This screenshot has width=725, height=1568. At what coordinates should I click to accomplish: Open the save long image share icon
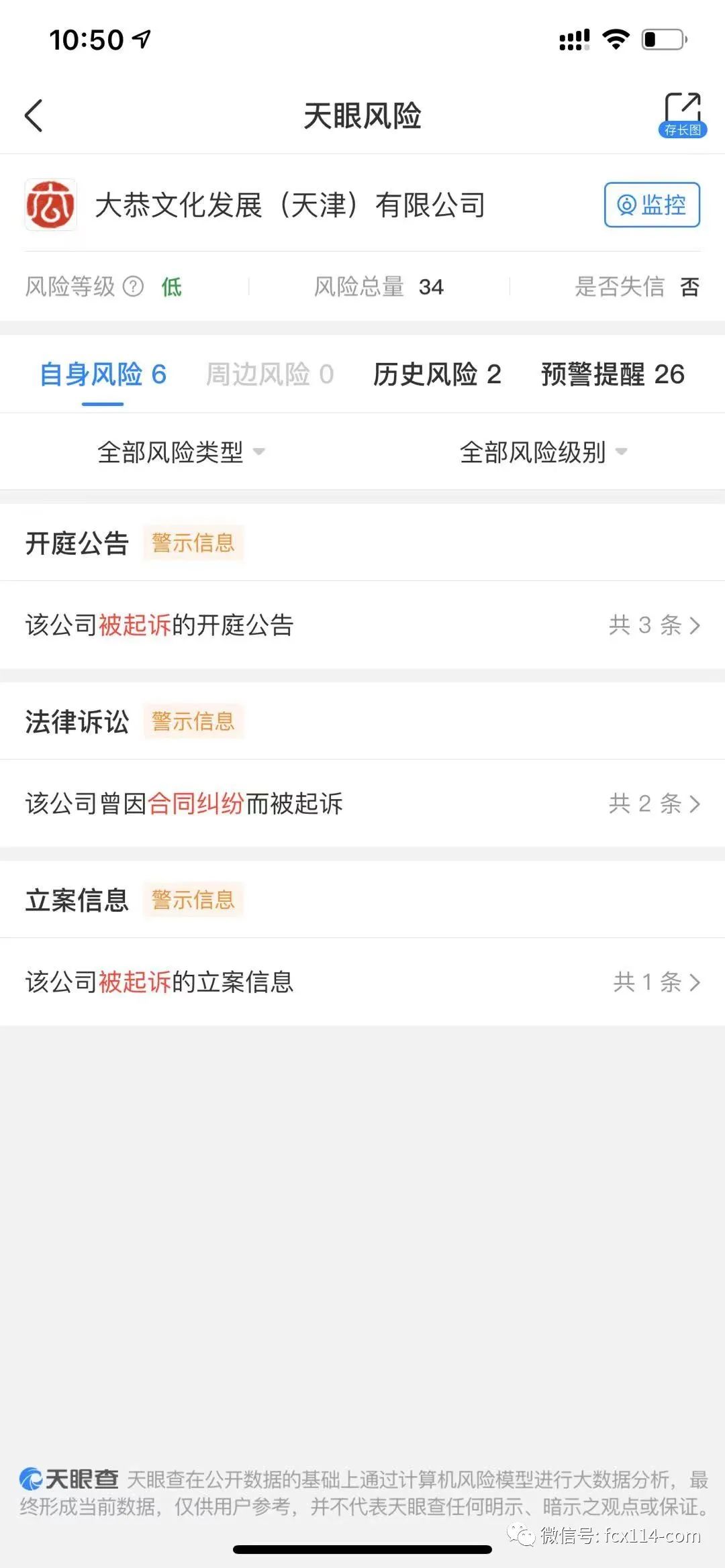(683, 107)
